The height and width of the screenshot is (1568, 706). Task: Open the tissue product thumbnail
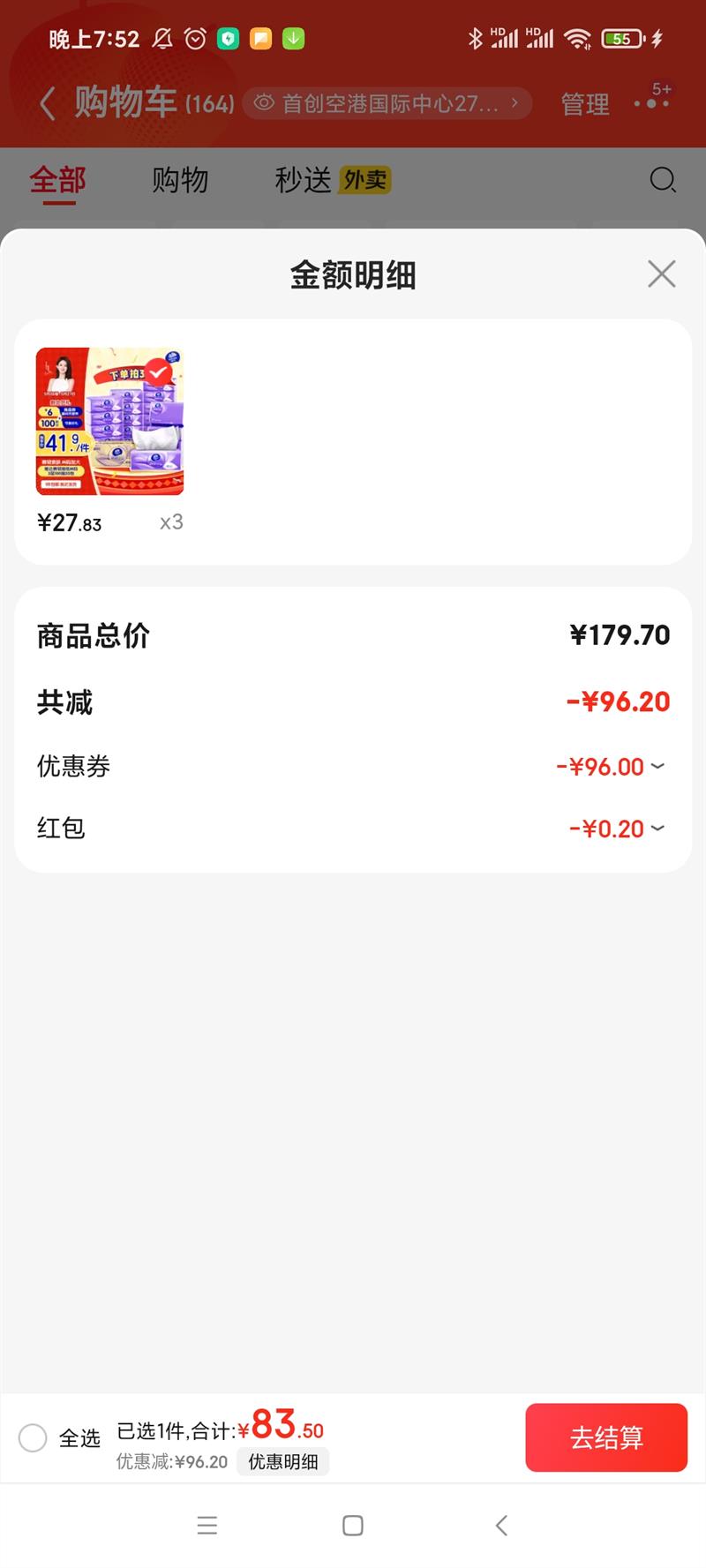[109, 421]
